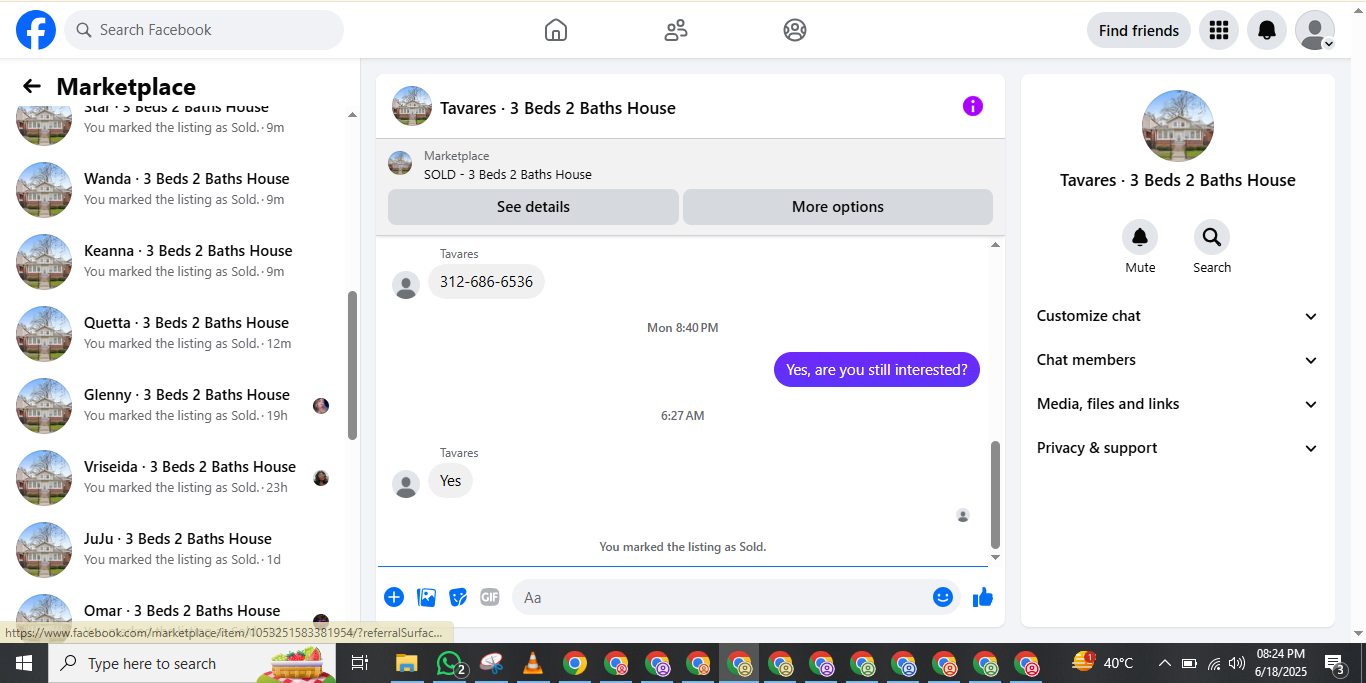1366x683 pixels.
Task: Click the Search Facebook box
Action: 204,30
